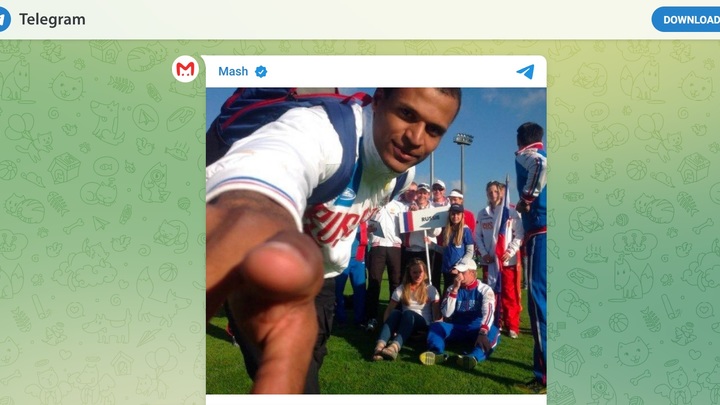Go to the Telegram home page via the logo

coord(40,19)
